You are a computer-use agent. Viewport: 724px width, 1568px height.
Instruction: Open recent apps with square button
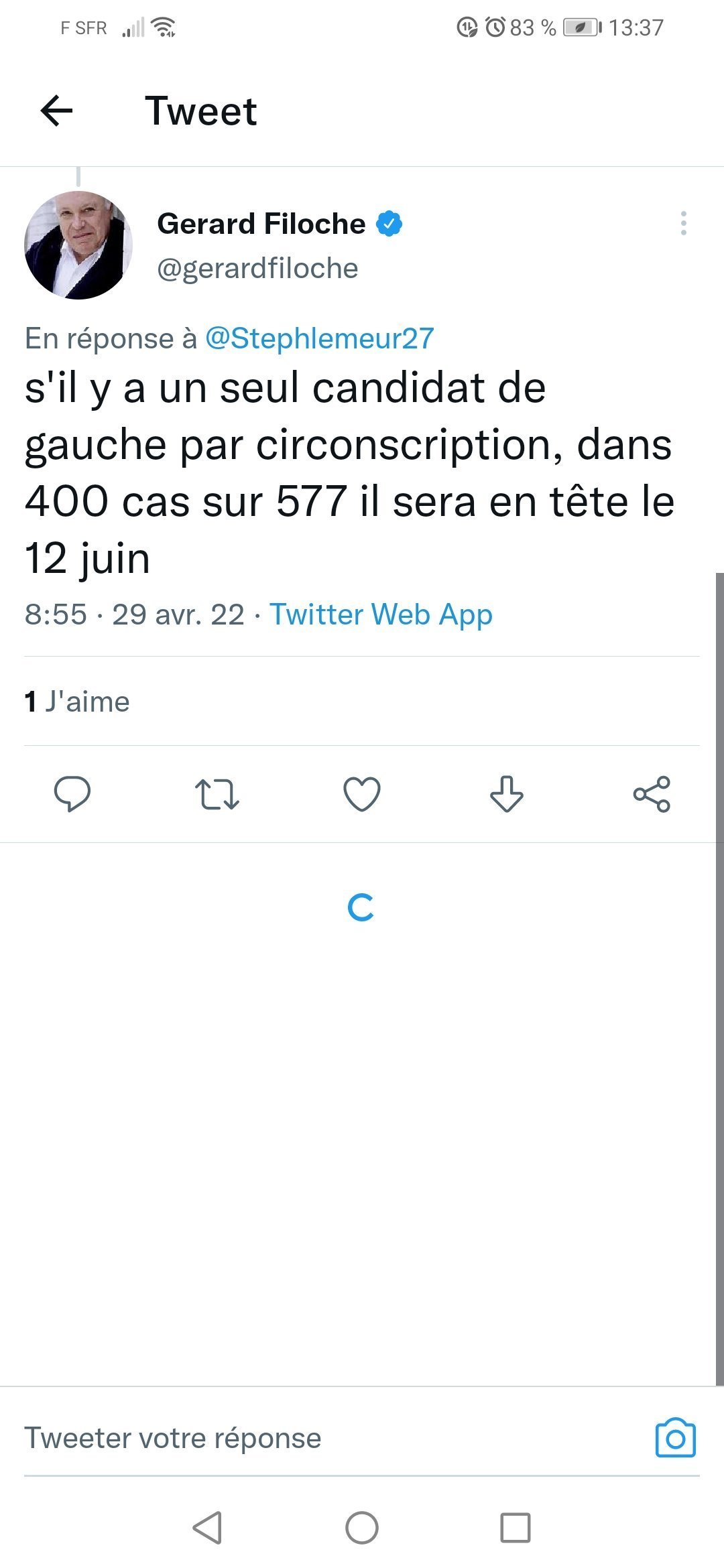coord(515,1528)
